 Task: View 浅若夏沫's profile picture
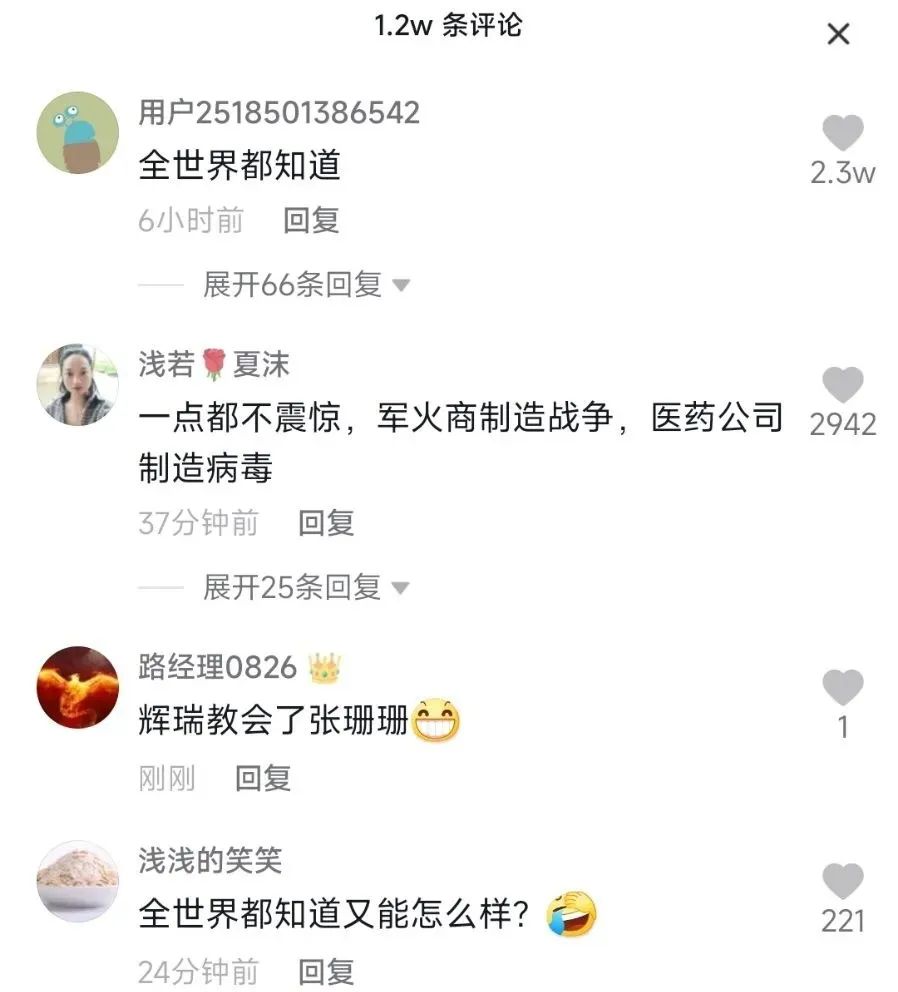pos(78,385)
